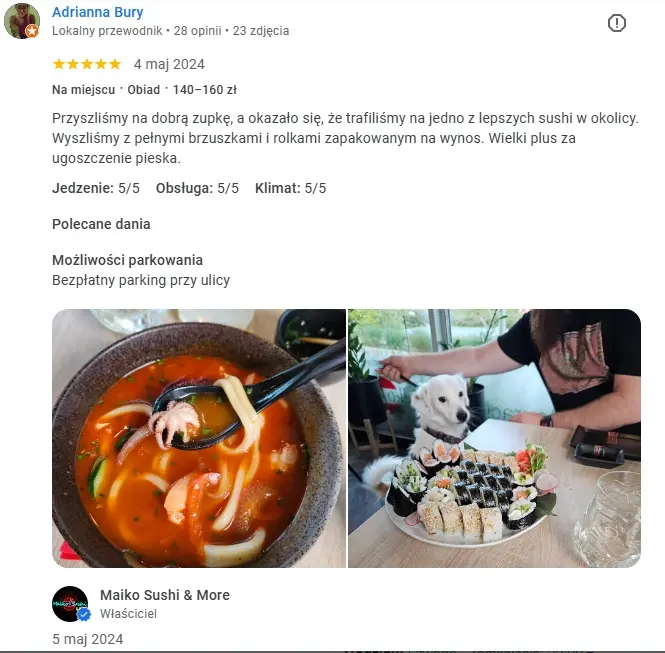
Task: Tap Adrianna Bury's profile avatar
Action: pos(22,21)
